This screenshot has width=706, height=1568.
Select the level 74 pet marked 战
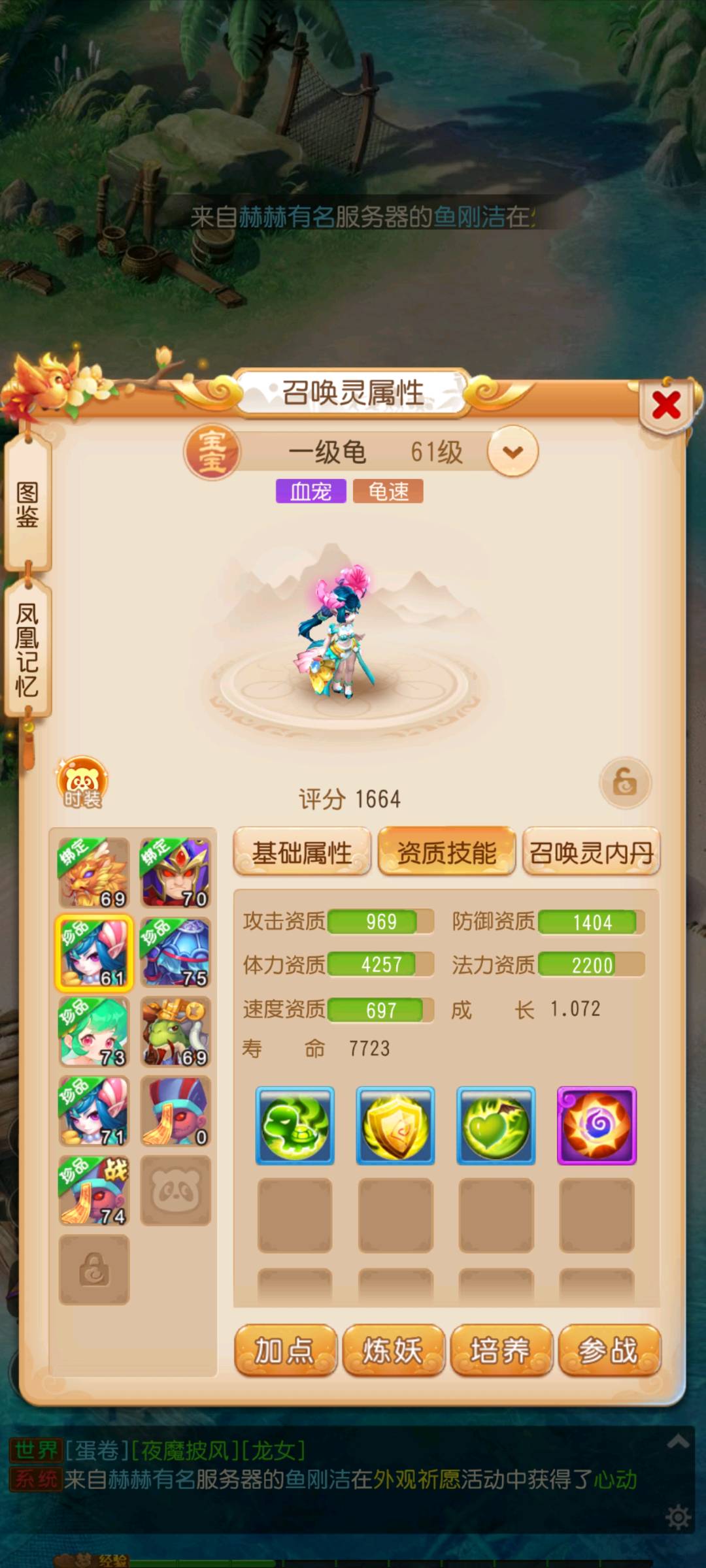94,1190
